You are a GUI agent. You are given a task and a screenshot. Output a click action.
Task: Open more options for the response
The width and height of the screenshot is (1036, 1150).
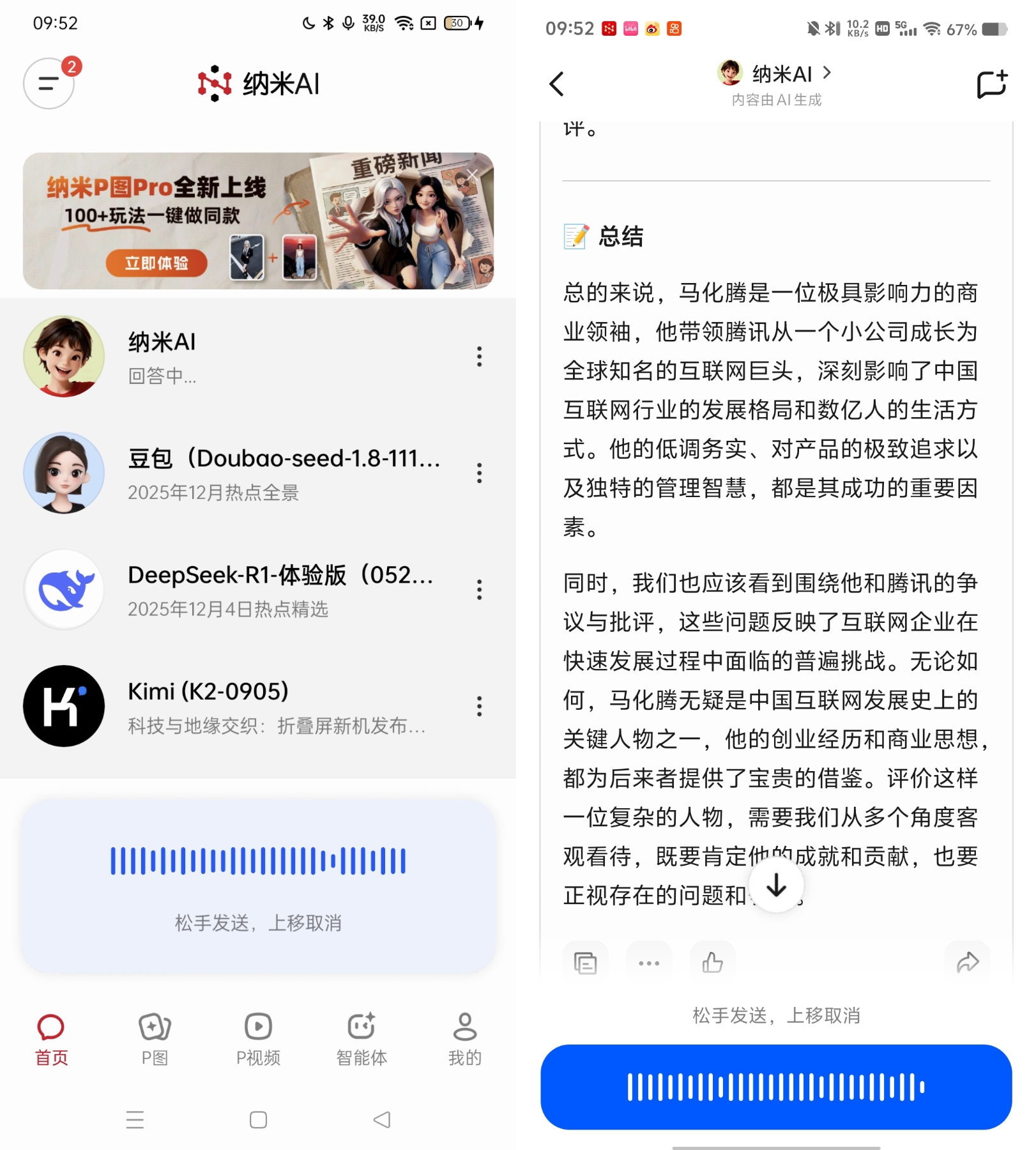[x=648, y=961]
